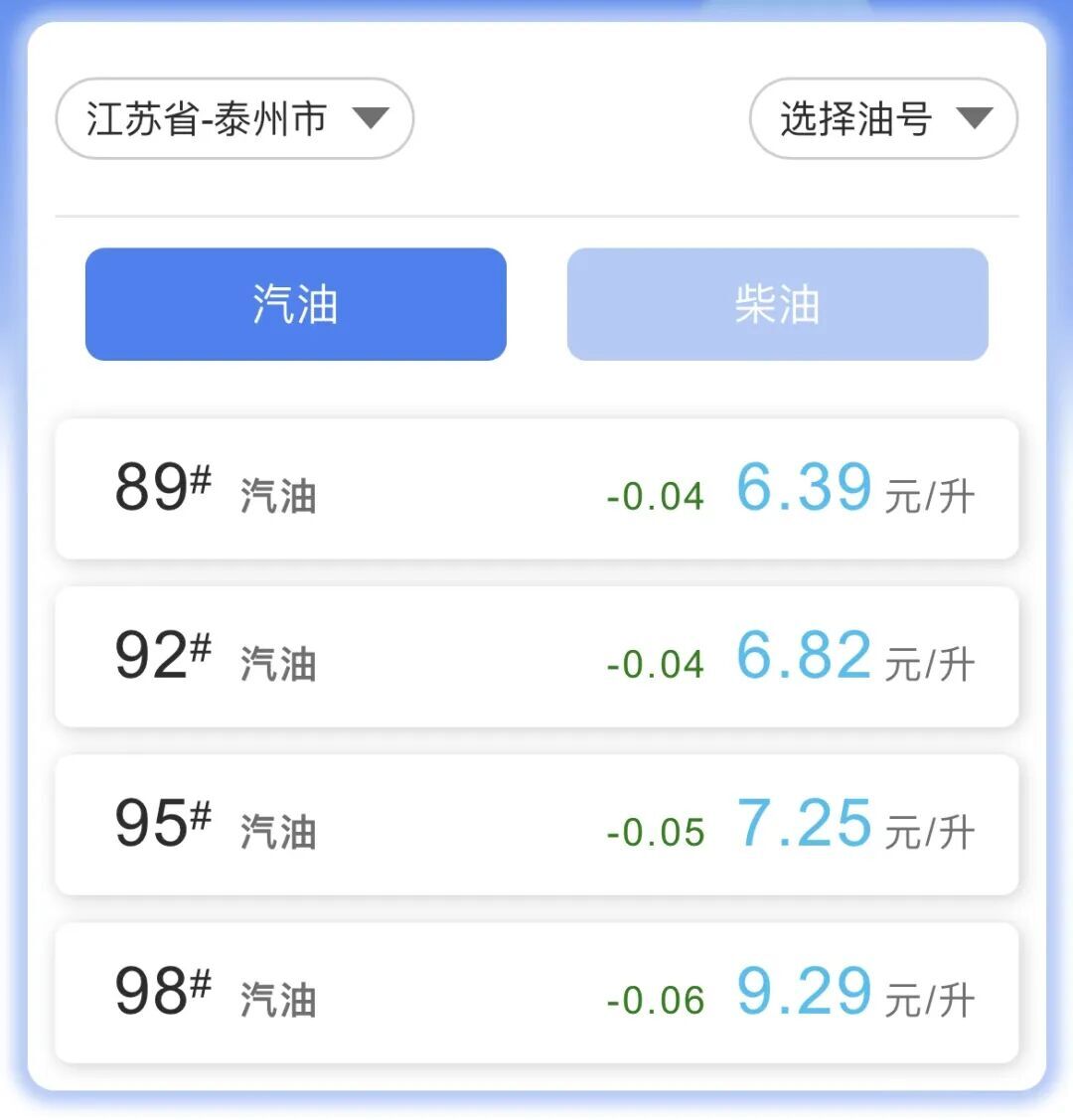Click the -0.05 change next to 95#
Image resolution: width=1073 pixels, height=1120 pixels.
[651, 830]
